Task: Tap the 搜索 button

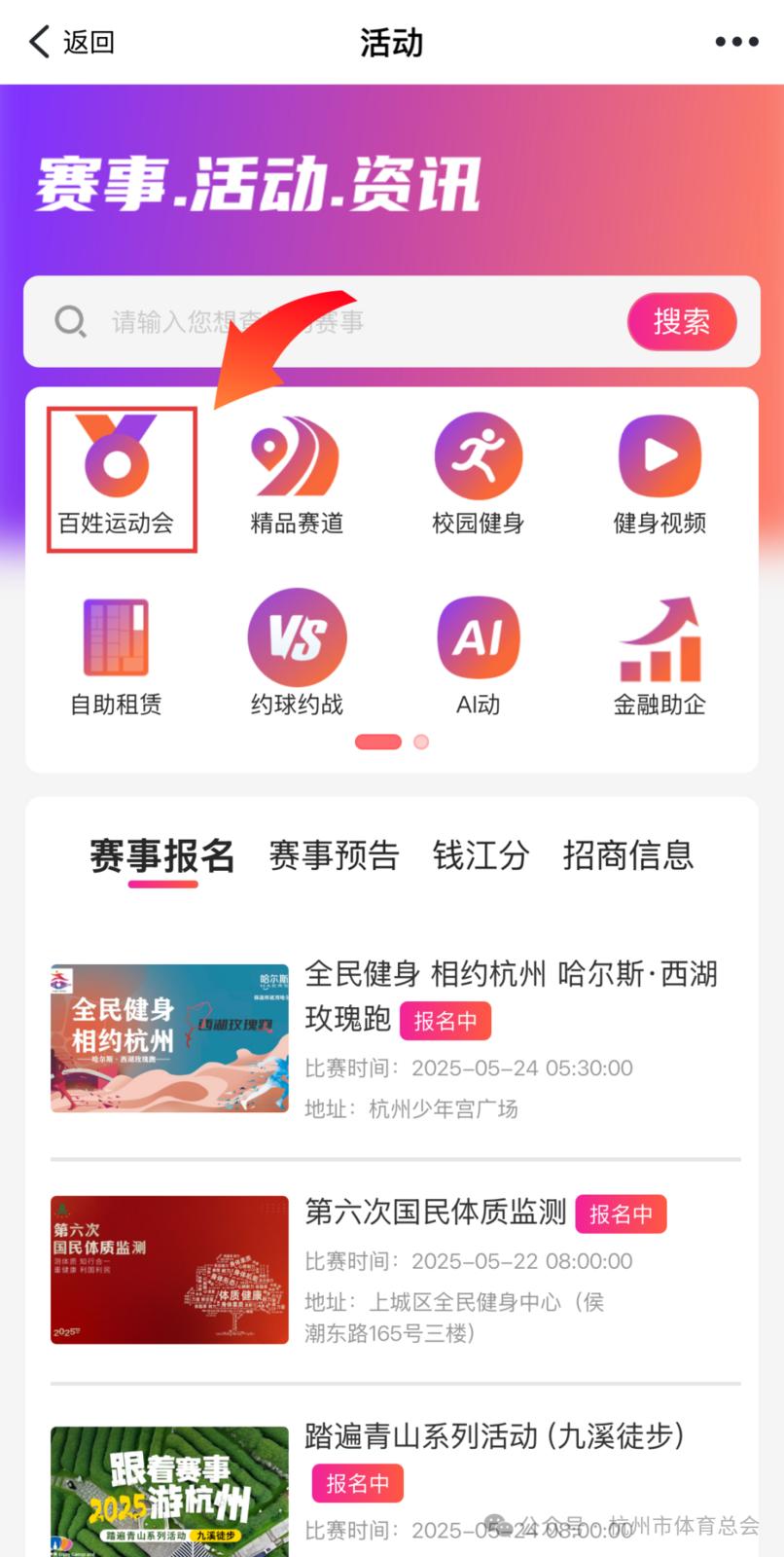Action: tap(681, 322)
